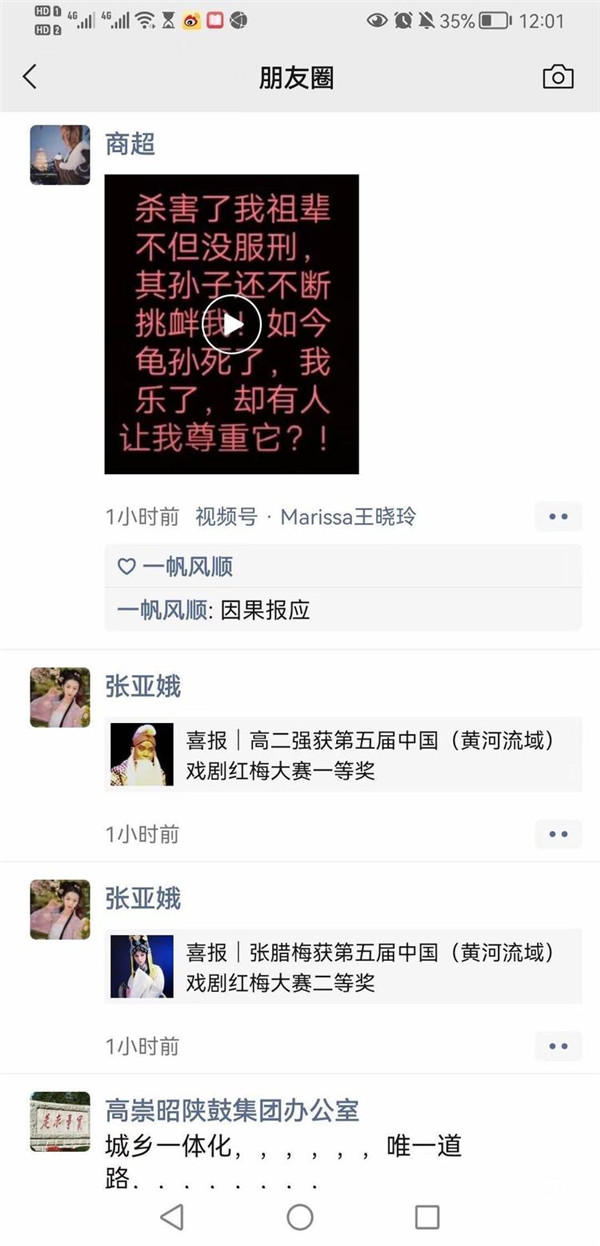The height and width of the screenshot is (1246, 600).
Task: Open the article 高二强获戏剧红梅大赛一等奖
Action: pos(343,755)
